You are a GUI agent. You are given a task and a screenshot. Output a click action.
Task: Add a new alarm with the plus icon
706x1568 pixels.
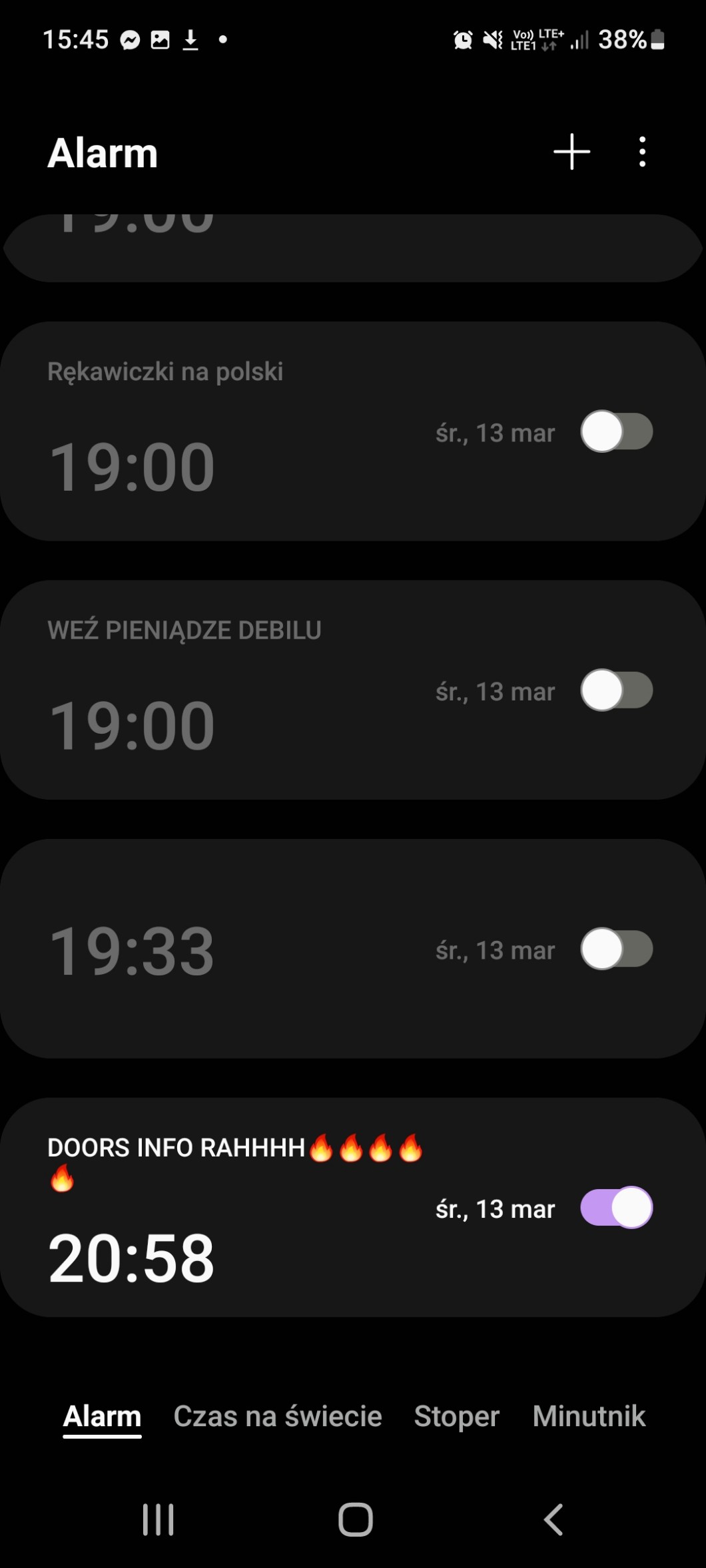(571, 152)
